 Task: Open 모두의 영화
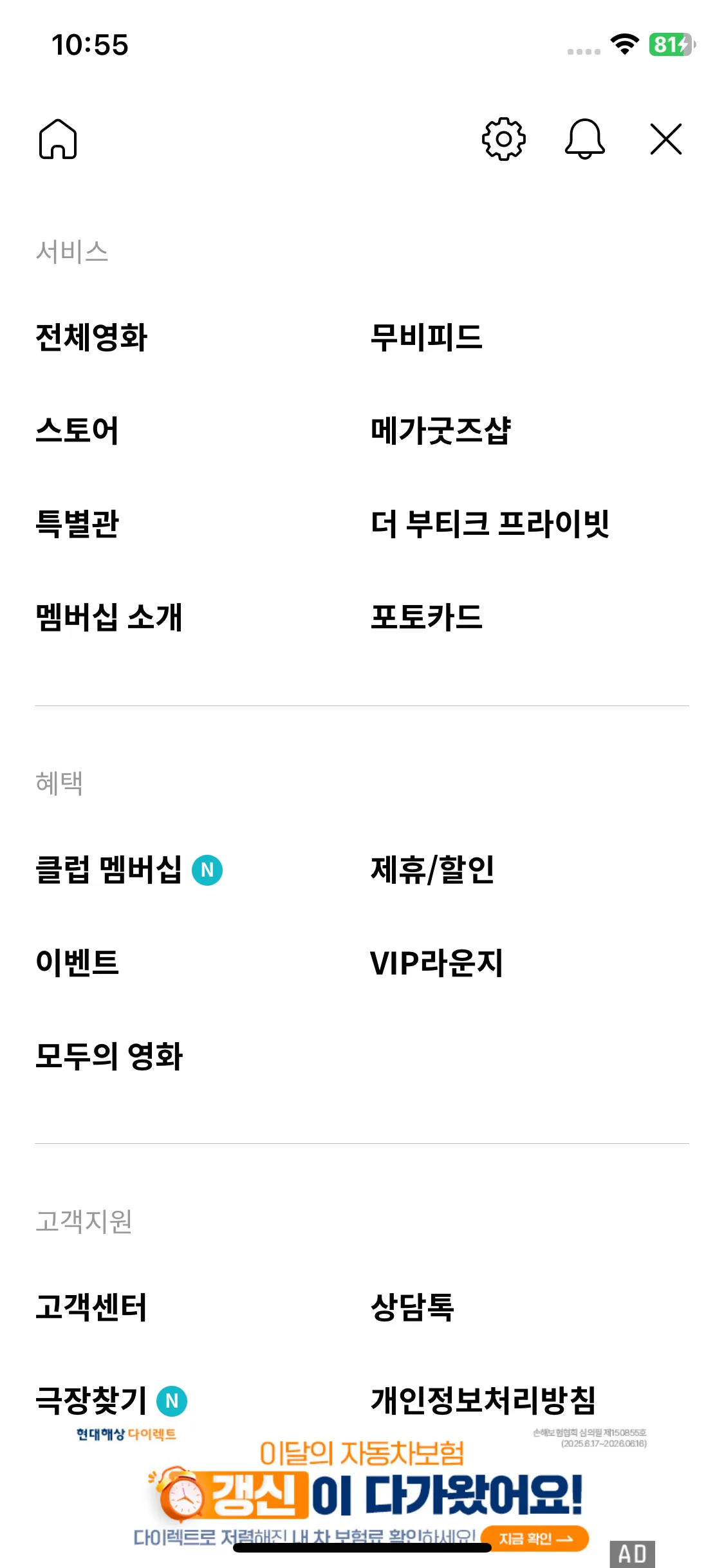coord(109,1056)
